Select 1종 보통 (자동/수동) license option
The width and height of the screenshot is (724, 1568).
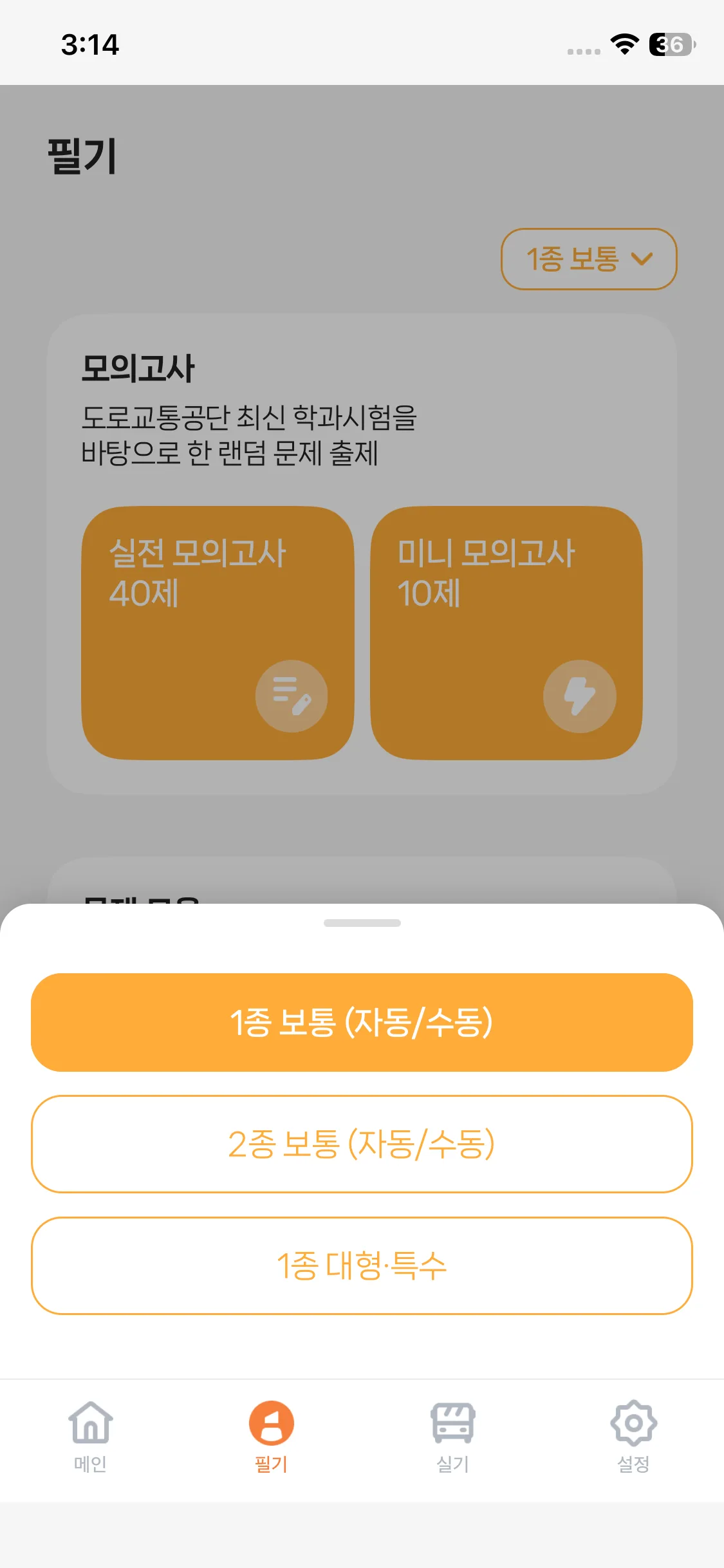(362, 1022)
